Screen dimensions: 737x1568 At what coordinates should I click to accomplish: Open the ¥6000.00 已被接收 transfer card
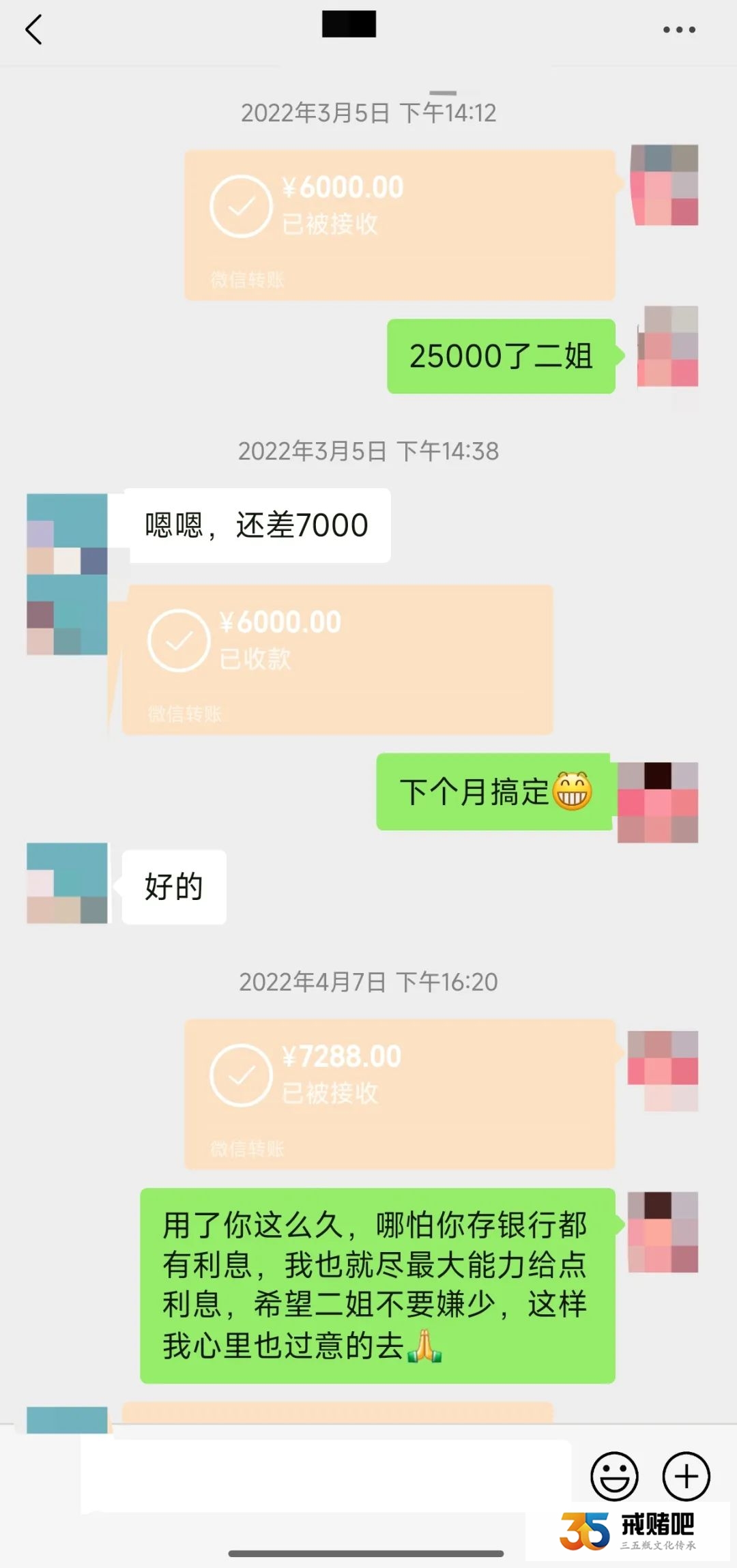coord(399,224)
